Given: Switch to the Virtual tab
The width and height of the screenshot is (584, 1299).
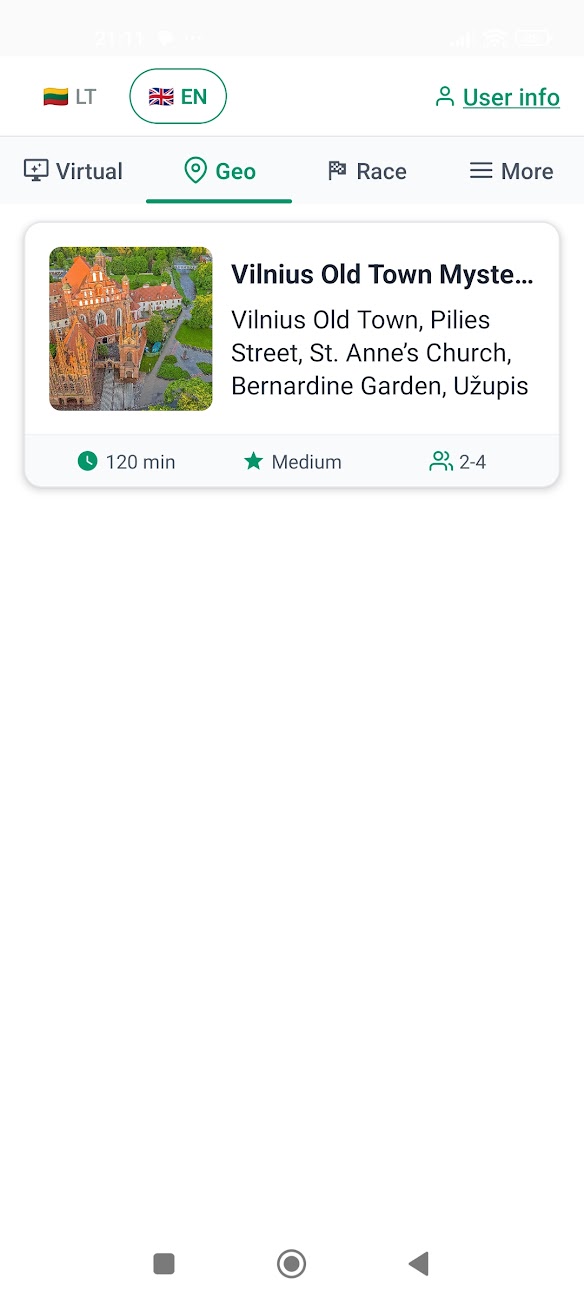Looking at the screenshot, I should pos(73,171).
